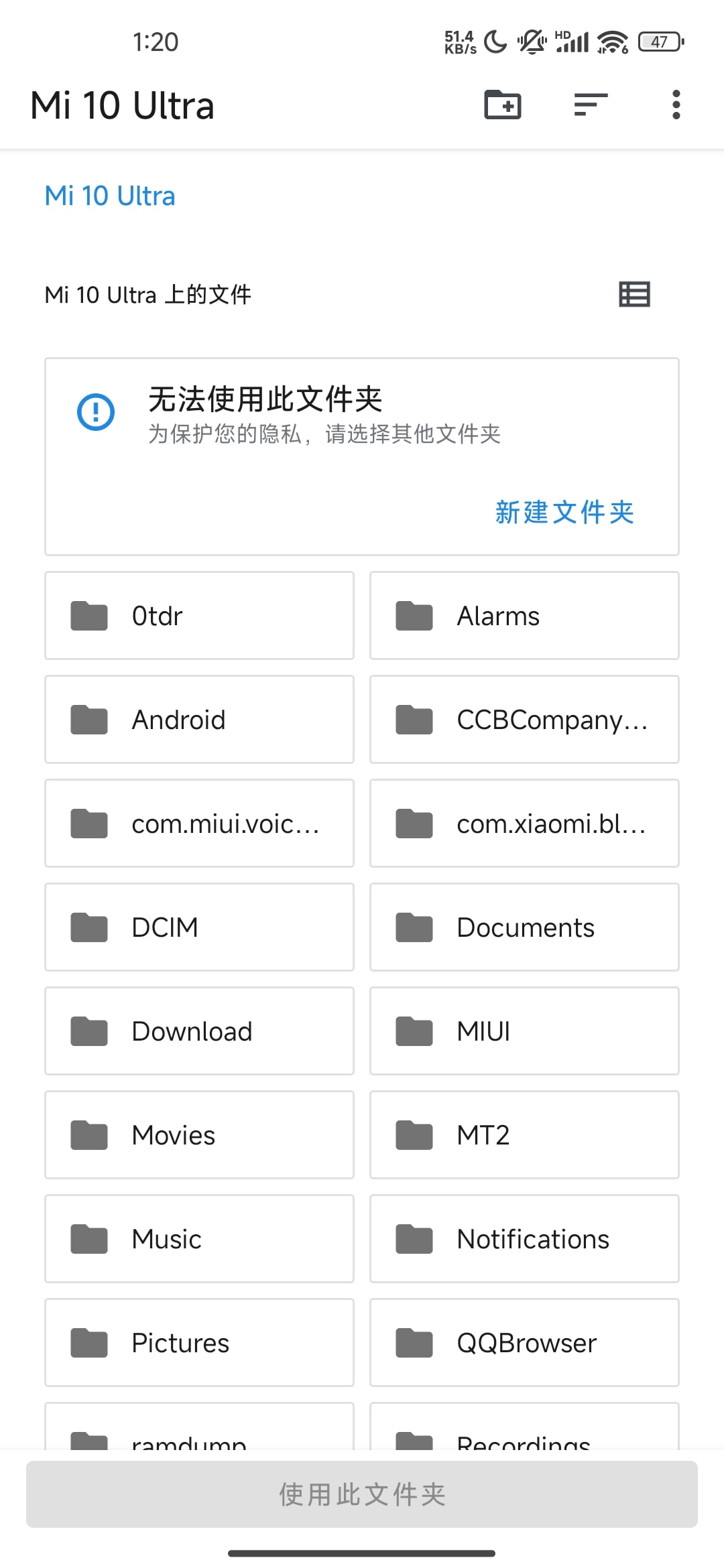Viewport: 724px width, 1568px height.
Task: Open the Music folder
Action: coord(198,1238)
